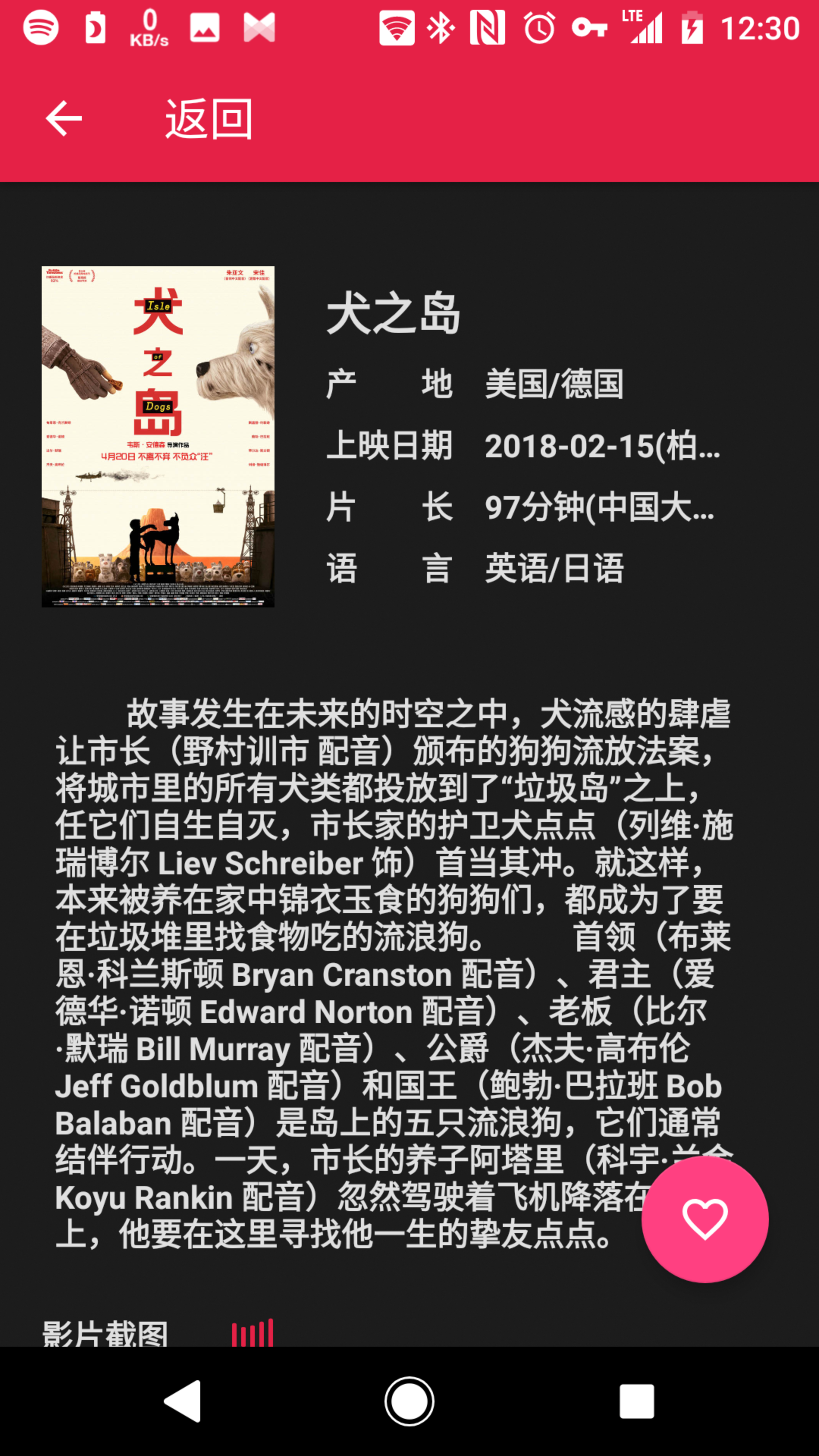This screenshot has width=819, height=1456.
Task: Tap the back arrow in the app bar
Action: [x=64, y=119]
